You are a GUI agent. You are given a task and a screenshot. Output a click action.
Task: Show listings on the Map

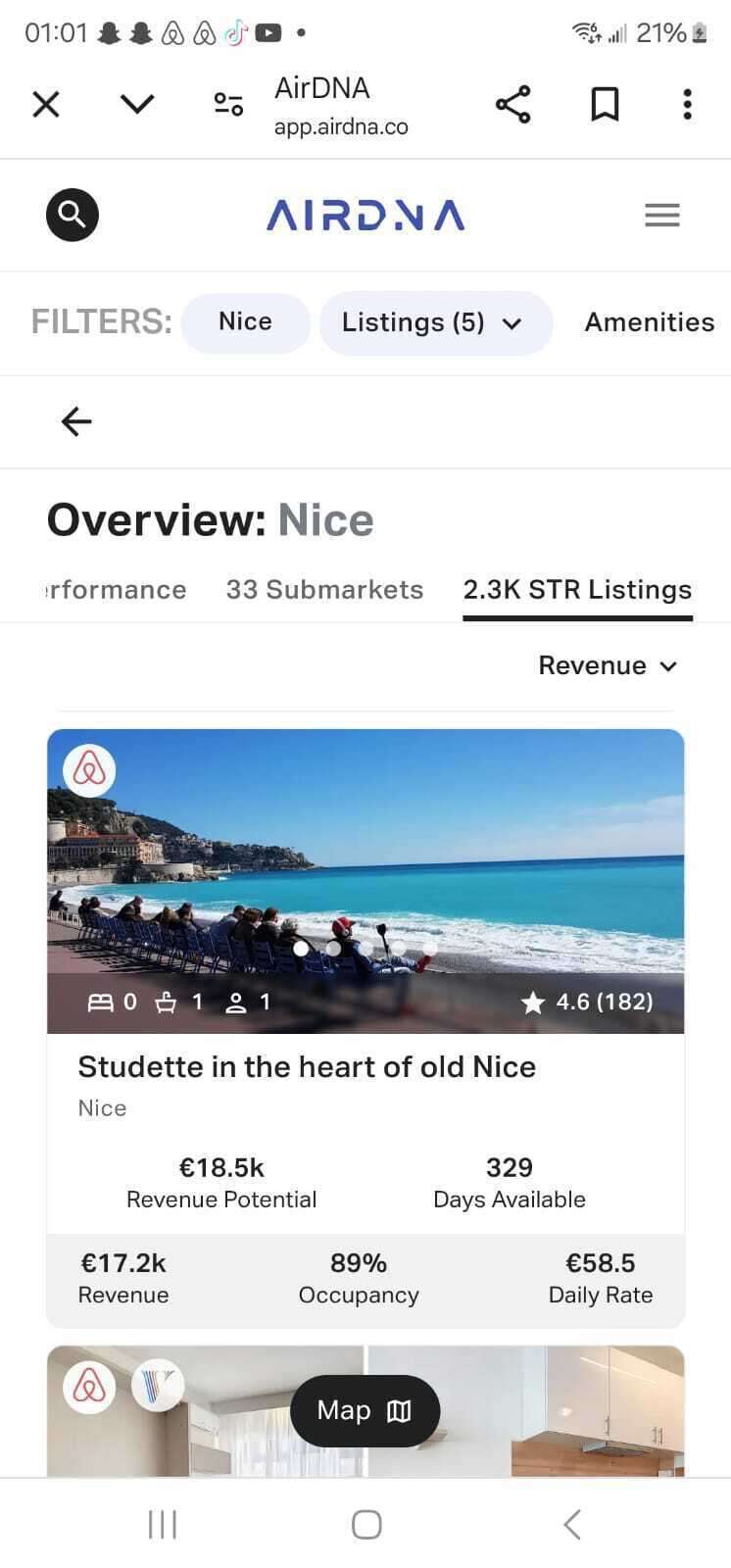tap(365, 1411)
